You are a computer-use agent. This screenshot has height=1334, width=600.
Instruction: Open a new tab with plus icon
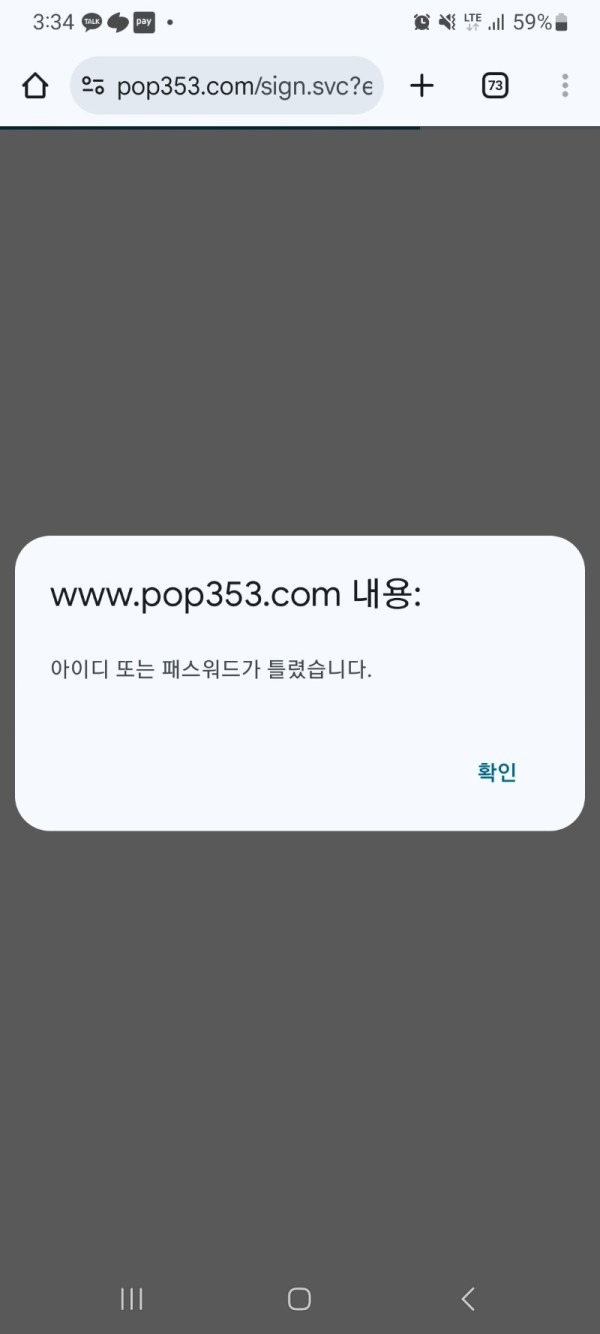click(422, 86)
